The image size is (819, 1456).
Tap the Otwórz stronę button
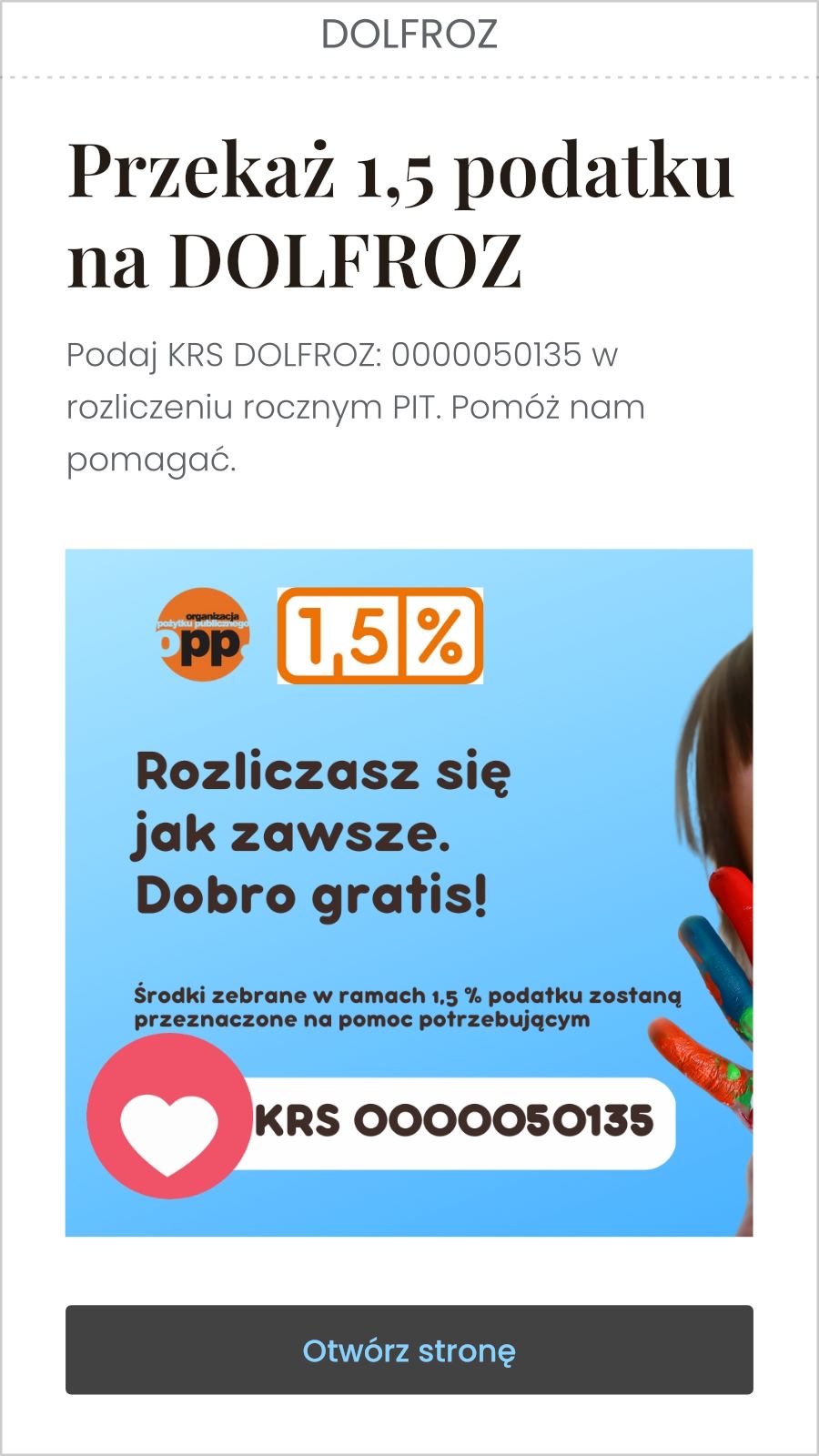[x=409, y=1350]
